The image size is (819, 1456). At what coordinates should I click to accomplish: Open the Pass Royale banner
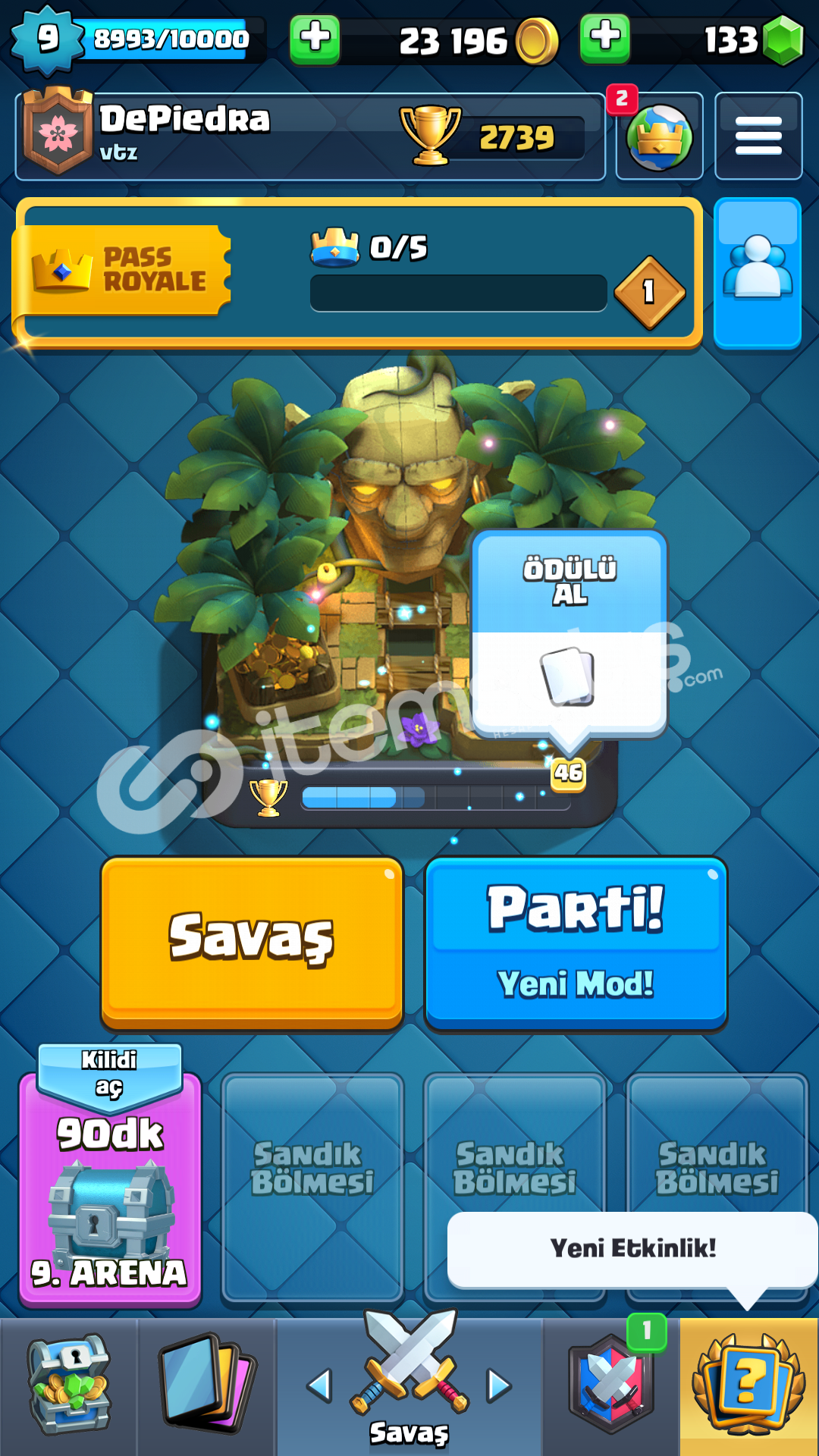[358, 273]
